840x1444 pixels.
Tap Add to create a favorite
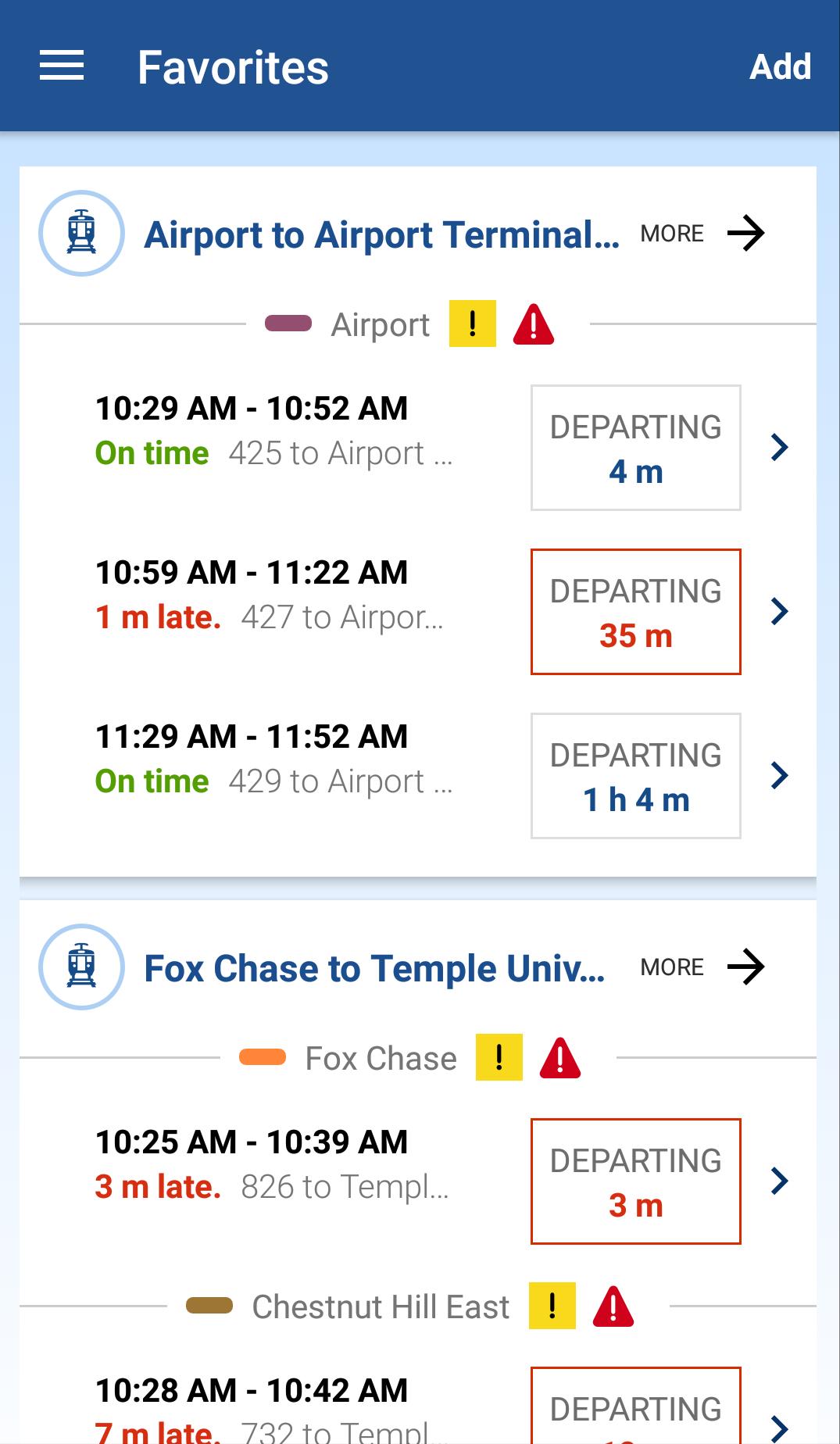click(780, 67)
